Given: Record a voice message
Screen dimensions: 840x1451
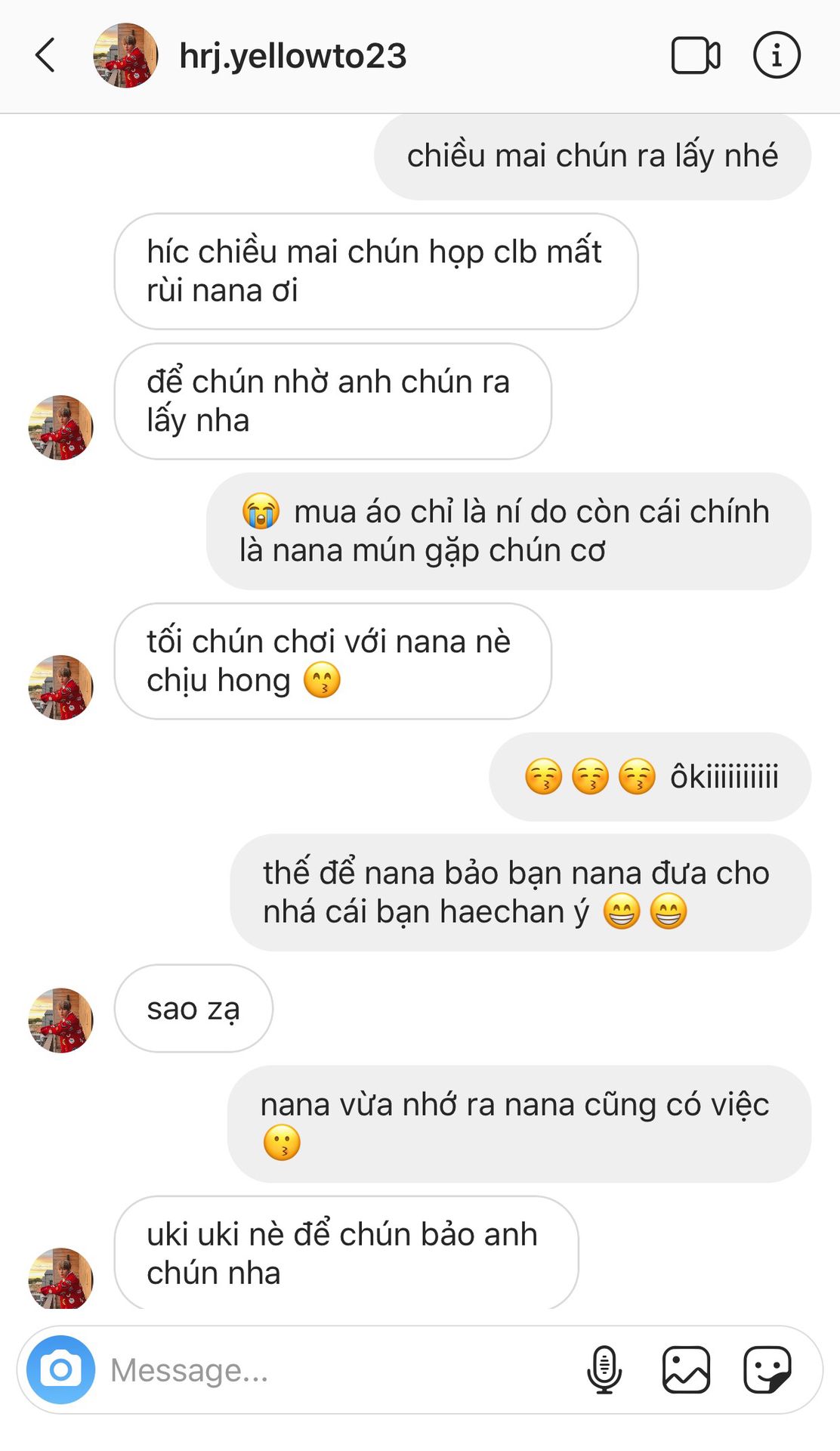Looking at the screenshot, I should click(604, 1369).
